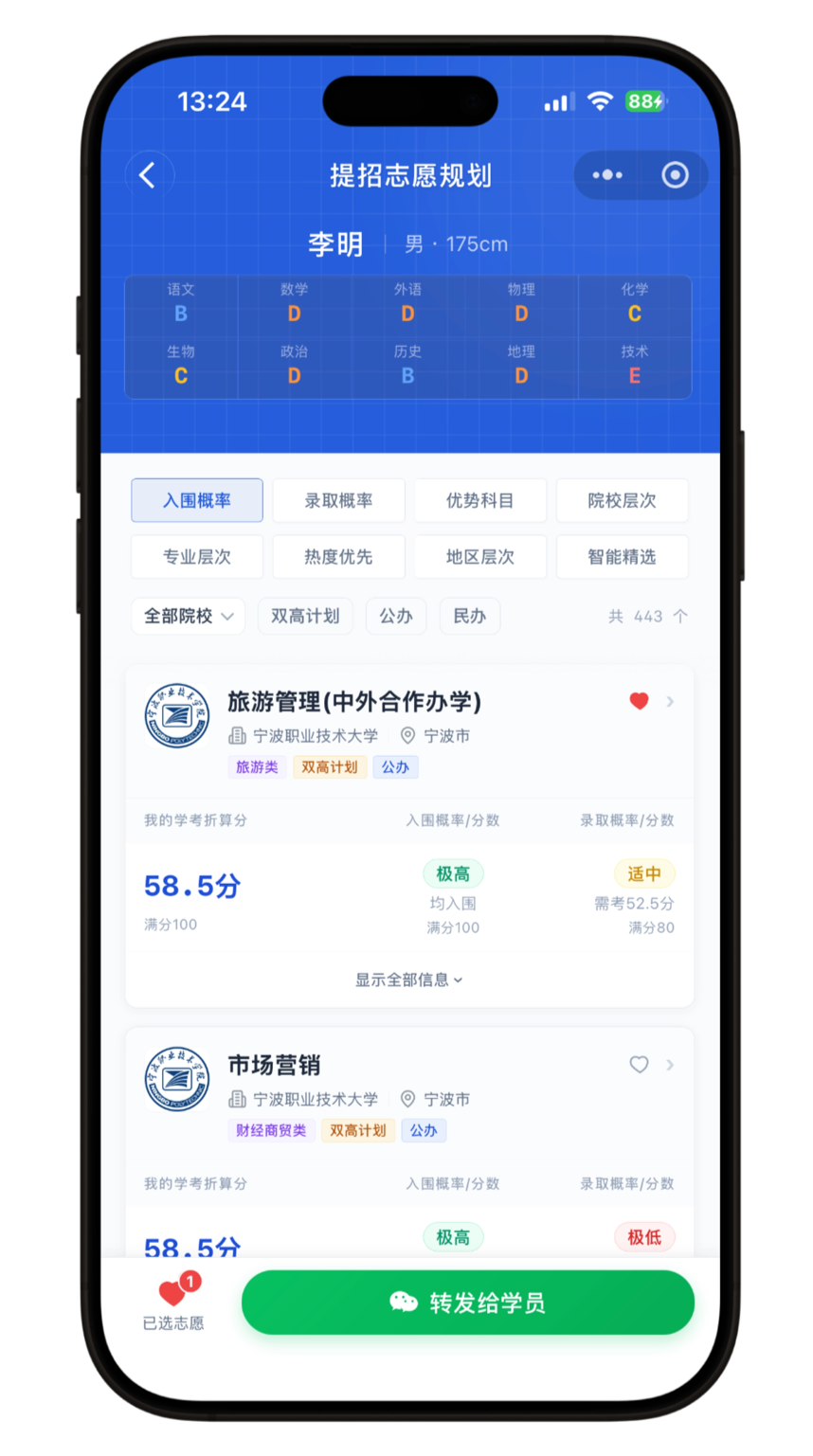This screenshot has width=813, height=1456.
Task: Choose 智能精选 sorting
Action: (622, 557)
